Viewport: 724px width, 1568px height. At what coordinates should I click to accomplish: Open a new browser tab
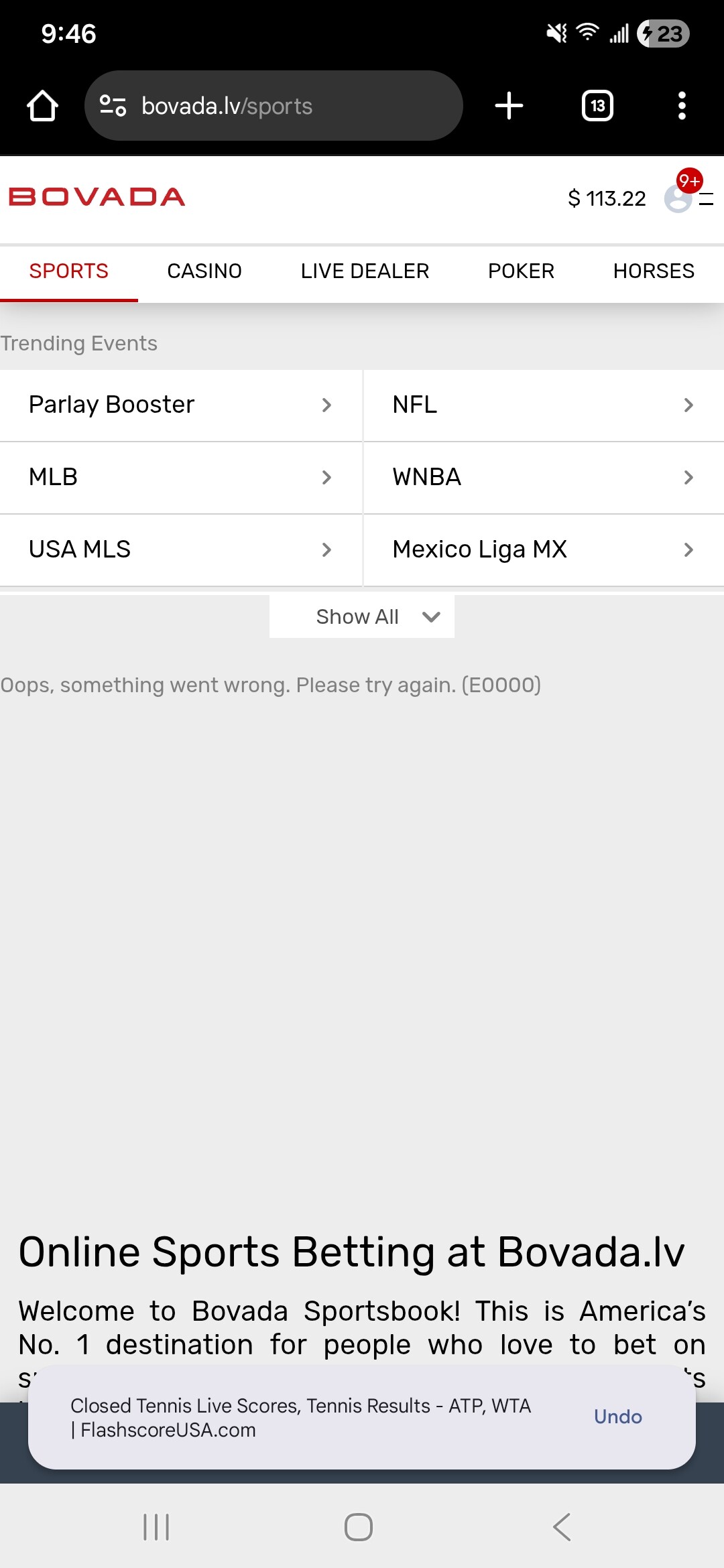(509, 106)
